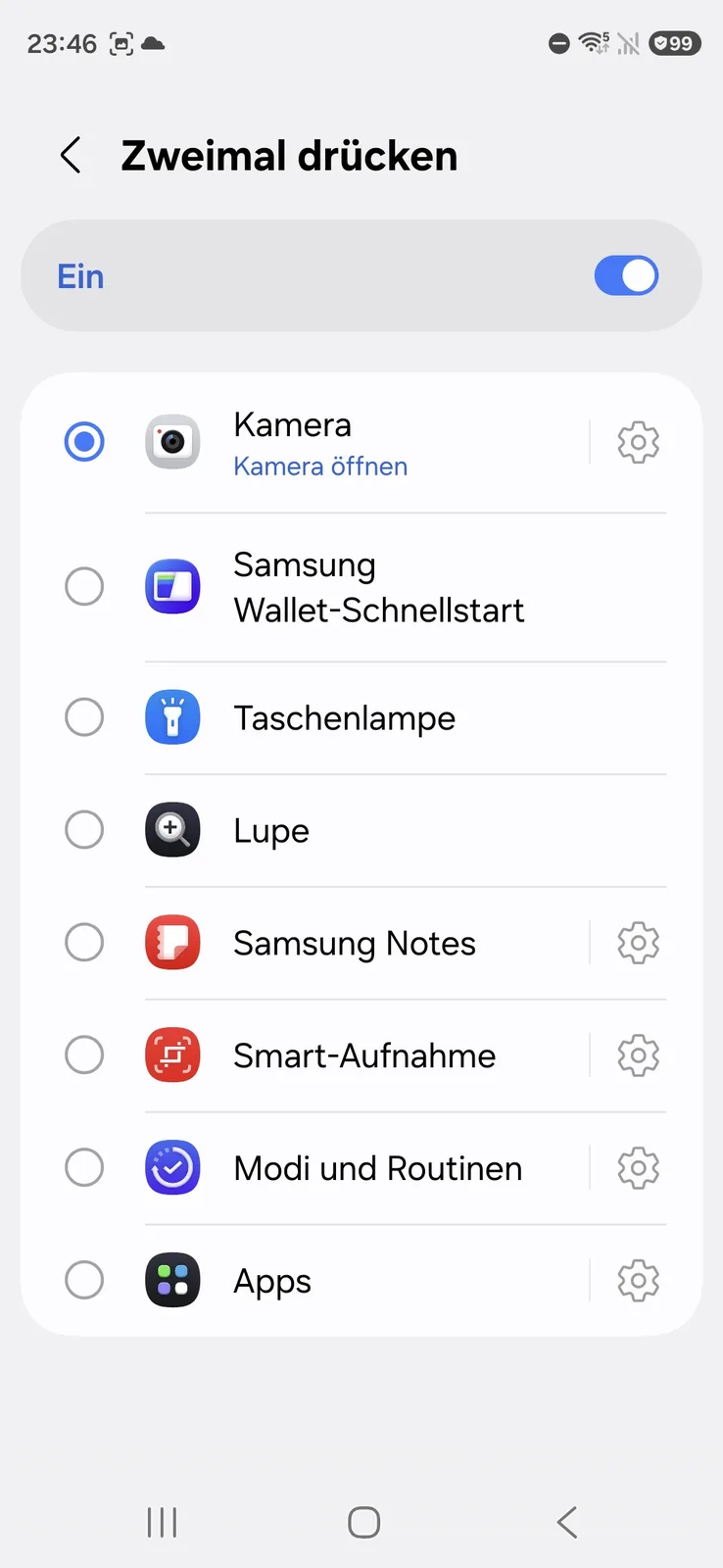Pick the Lupe option
This screenshot has width=723, height=1568.
[84, 830]
